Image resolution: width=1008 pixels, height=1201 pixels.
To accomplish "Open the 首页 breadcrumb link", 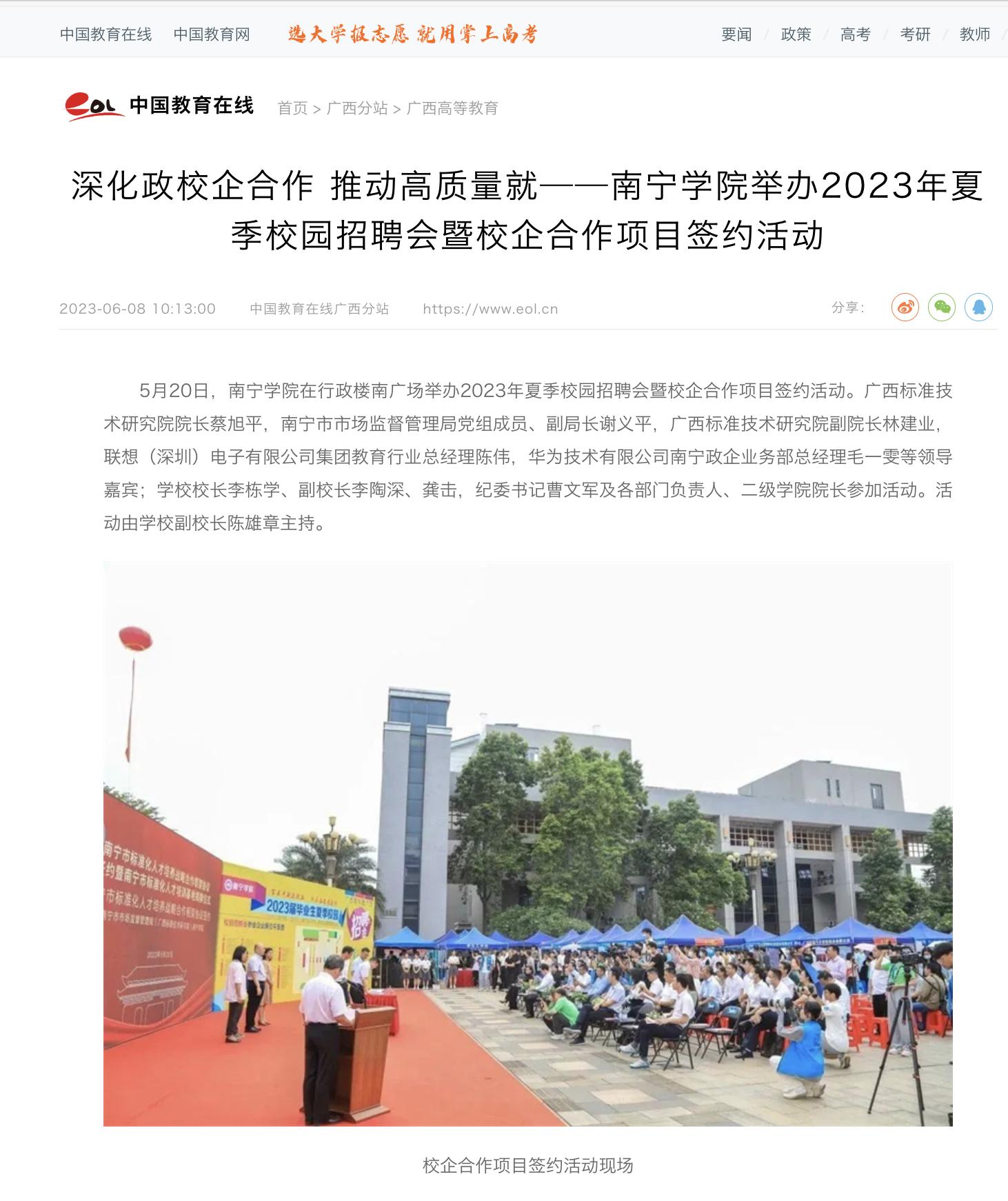I will point(292,108).
